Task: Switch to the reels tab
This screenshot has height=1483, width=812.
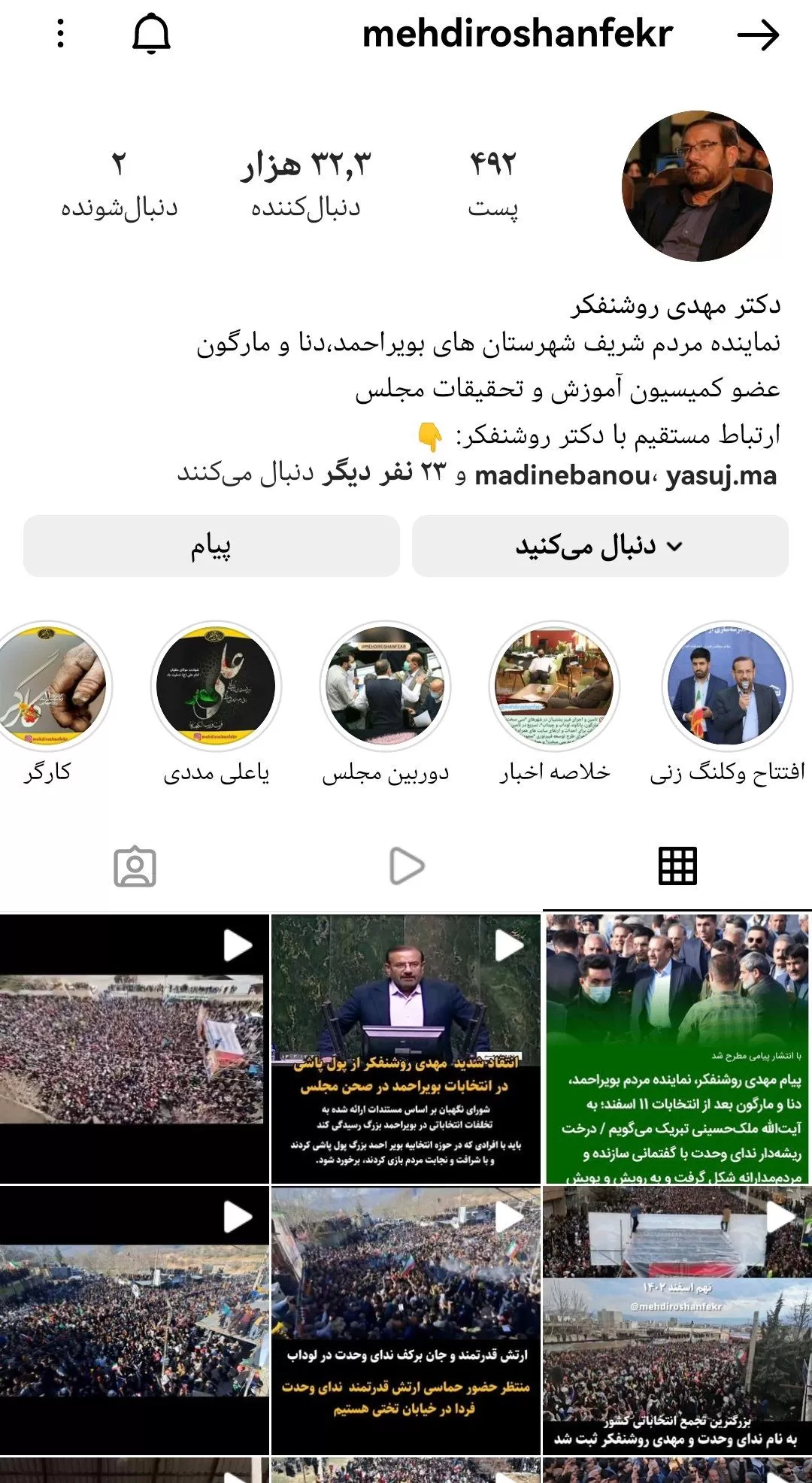Action: (407, 866)
